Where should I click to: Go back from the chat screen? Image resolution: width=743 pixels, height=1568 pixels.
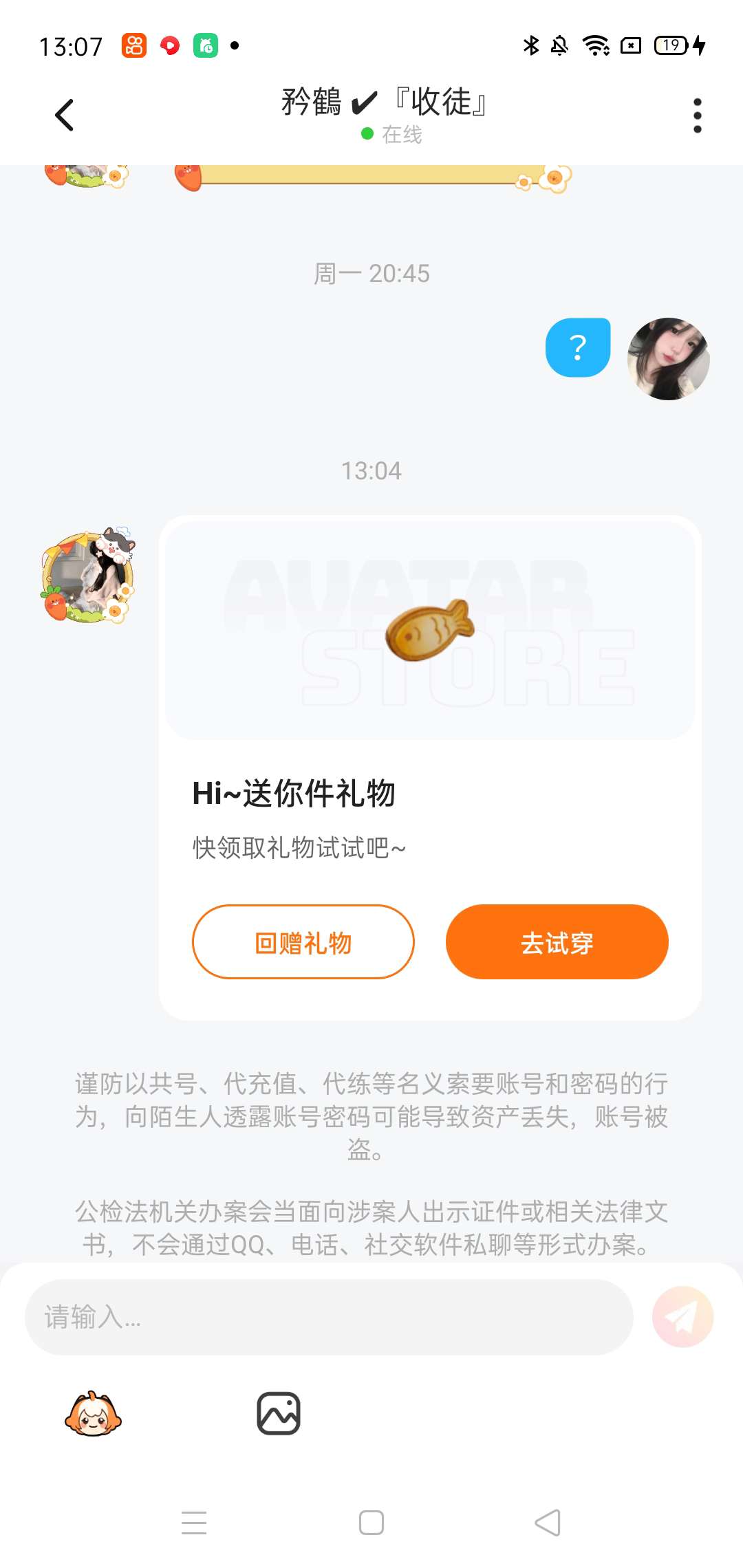65,115
